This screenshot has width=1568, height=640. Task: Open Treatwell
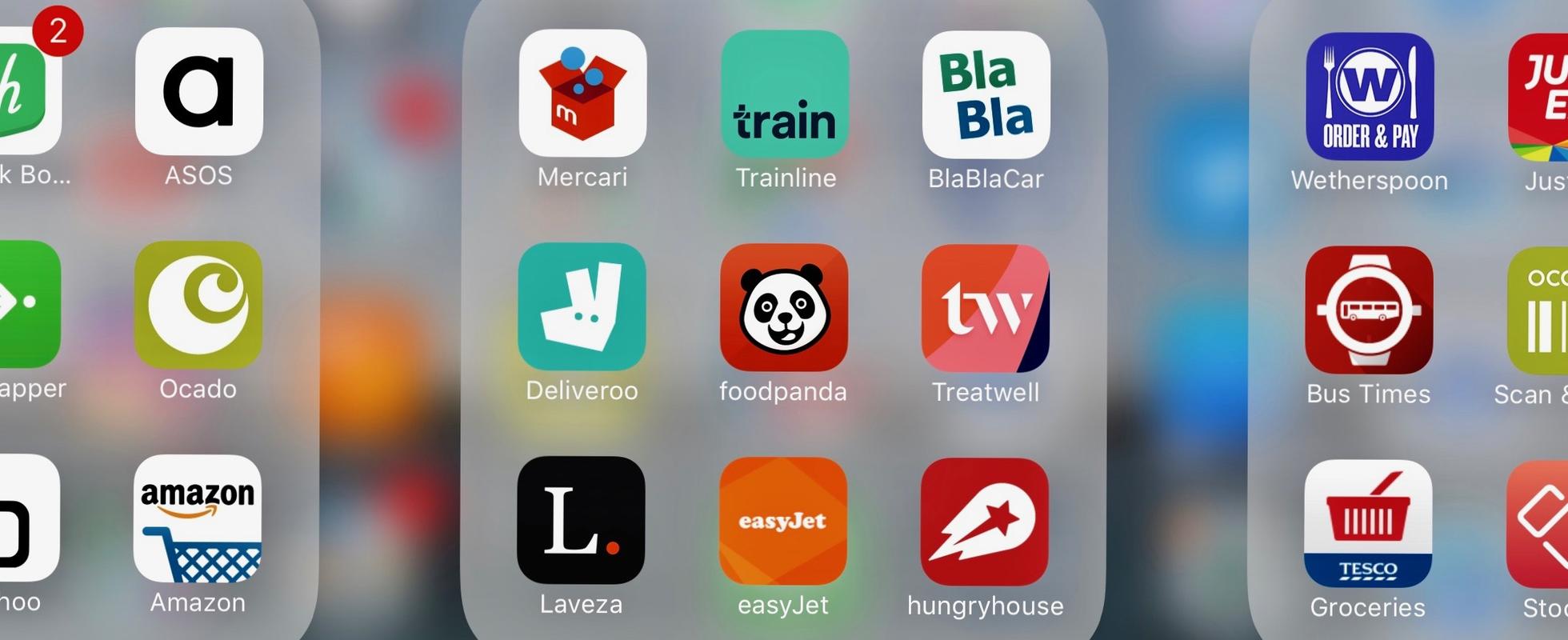[985, 309]
